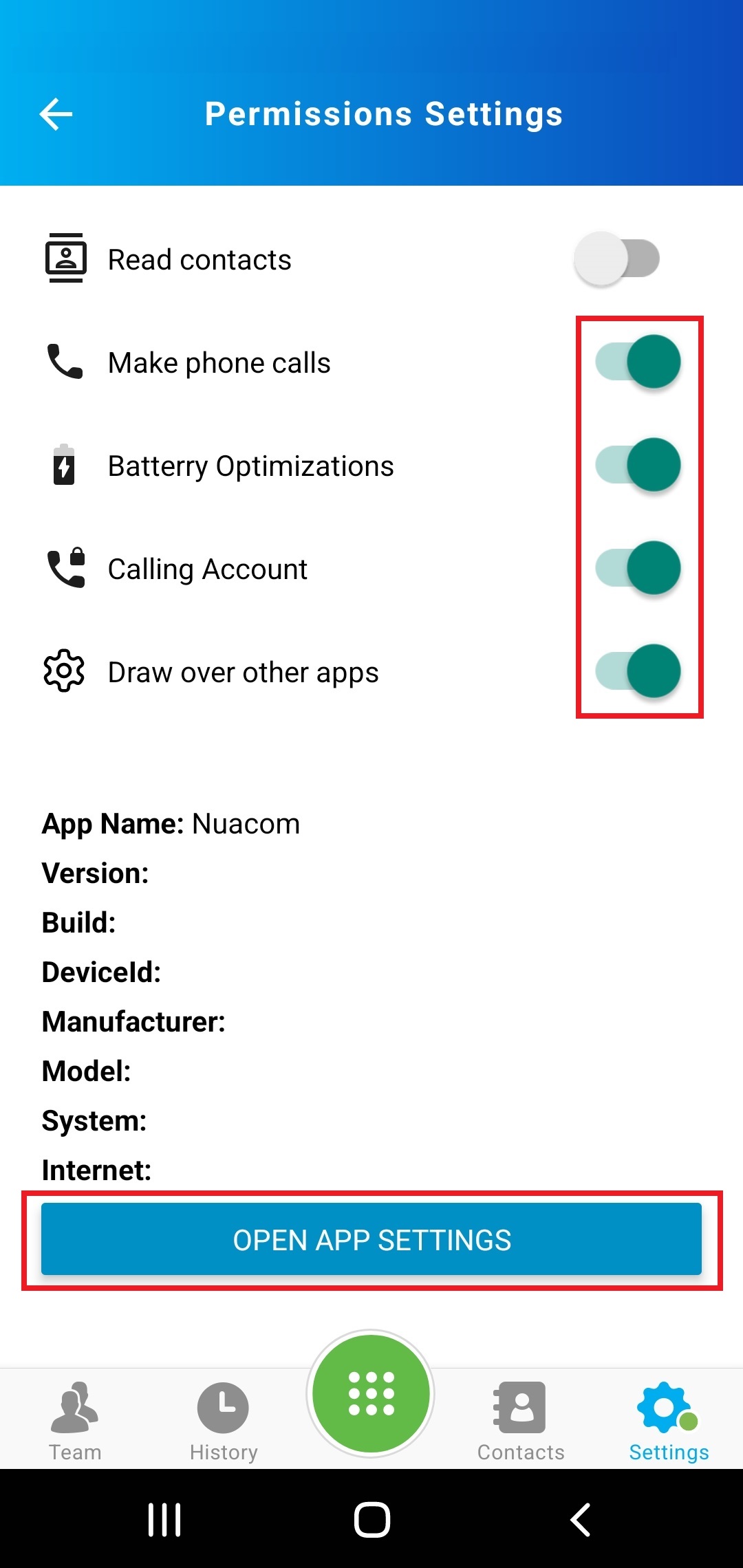Viewport: 743px width, 1568px height.
Task: Switch off Draw over other apps
Action: [638, 672]
